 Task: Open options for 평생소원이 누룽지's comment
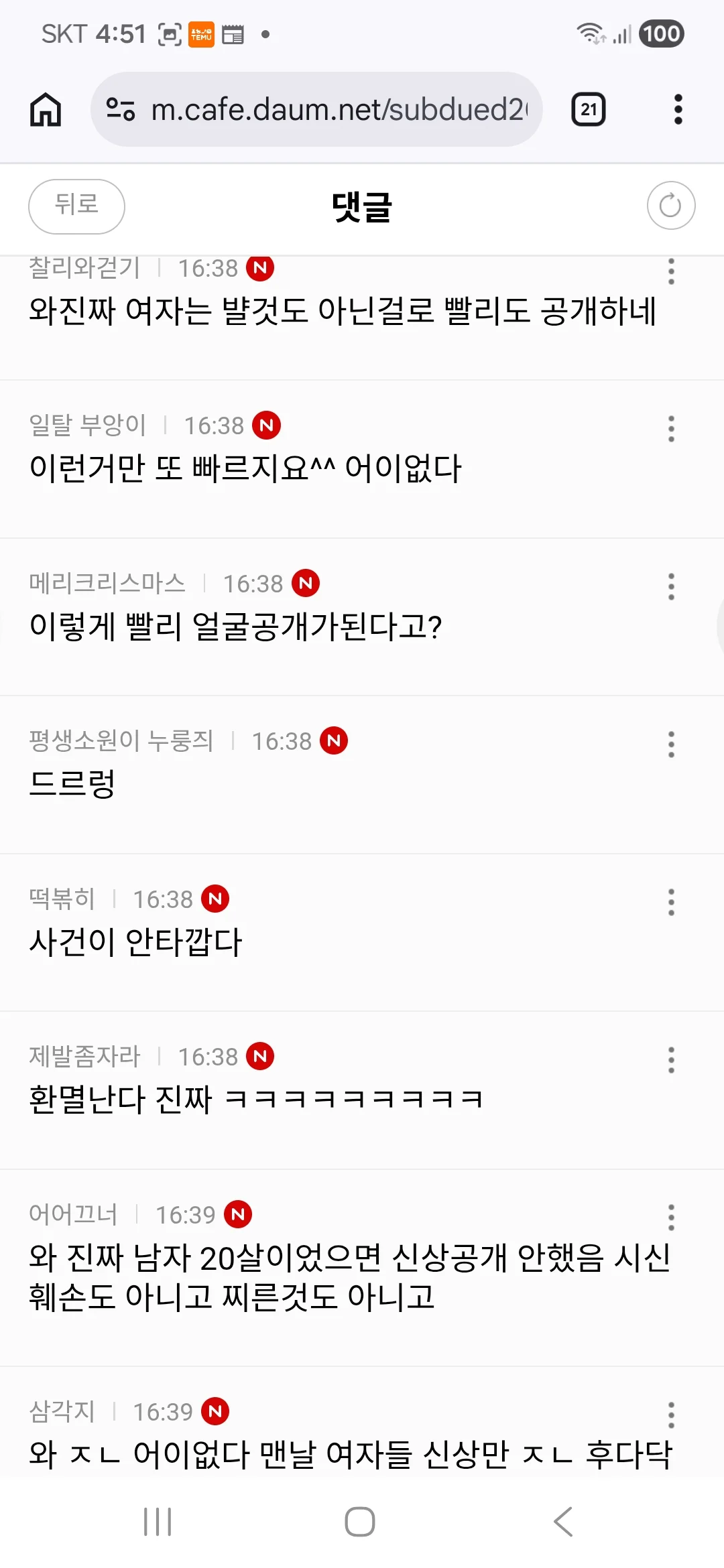(x=671, y=744)
